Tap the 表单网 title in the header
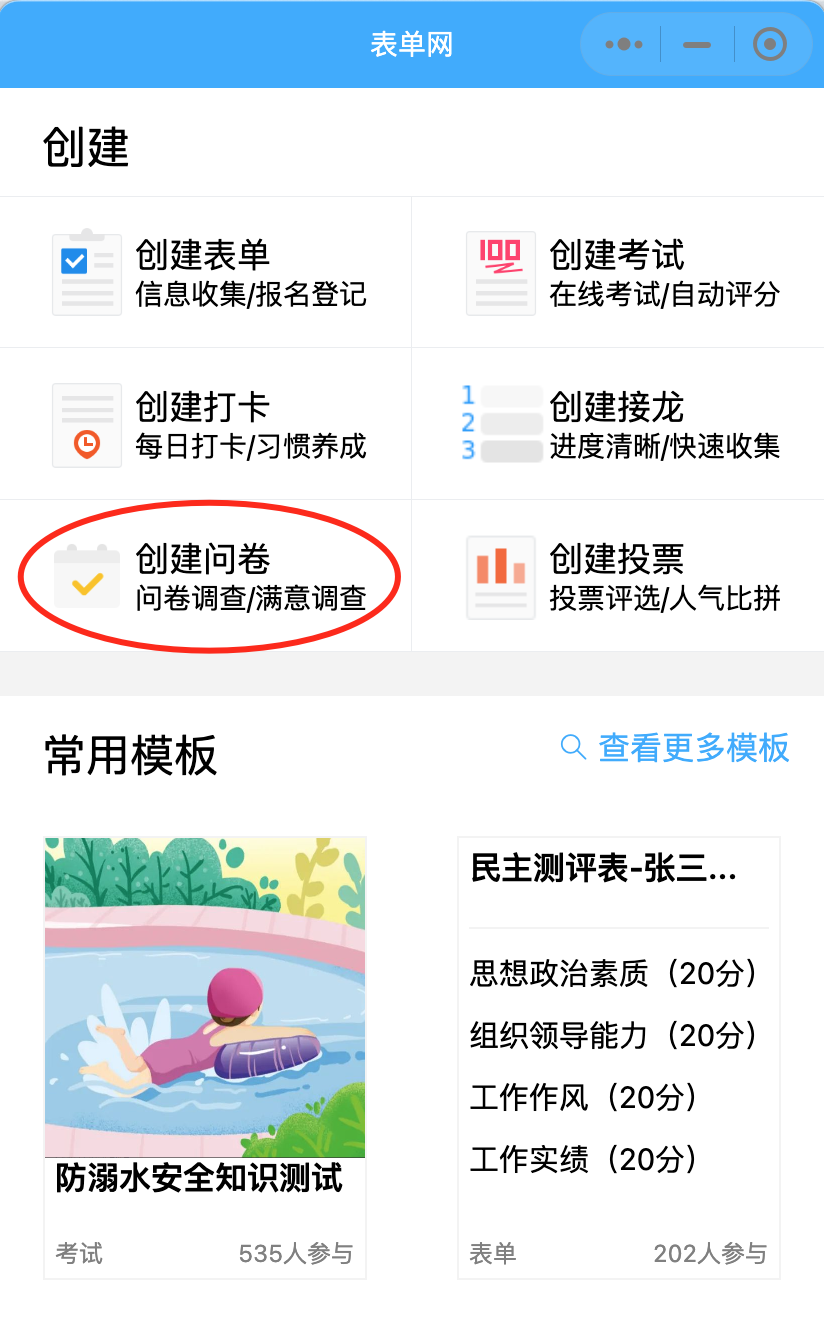This screenshot has width=824, height=1320. (412, 44)
